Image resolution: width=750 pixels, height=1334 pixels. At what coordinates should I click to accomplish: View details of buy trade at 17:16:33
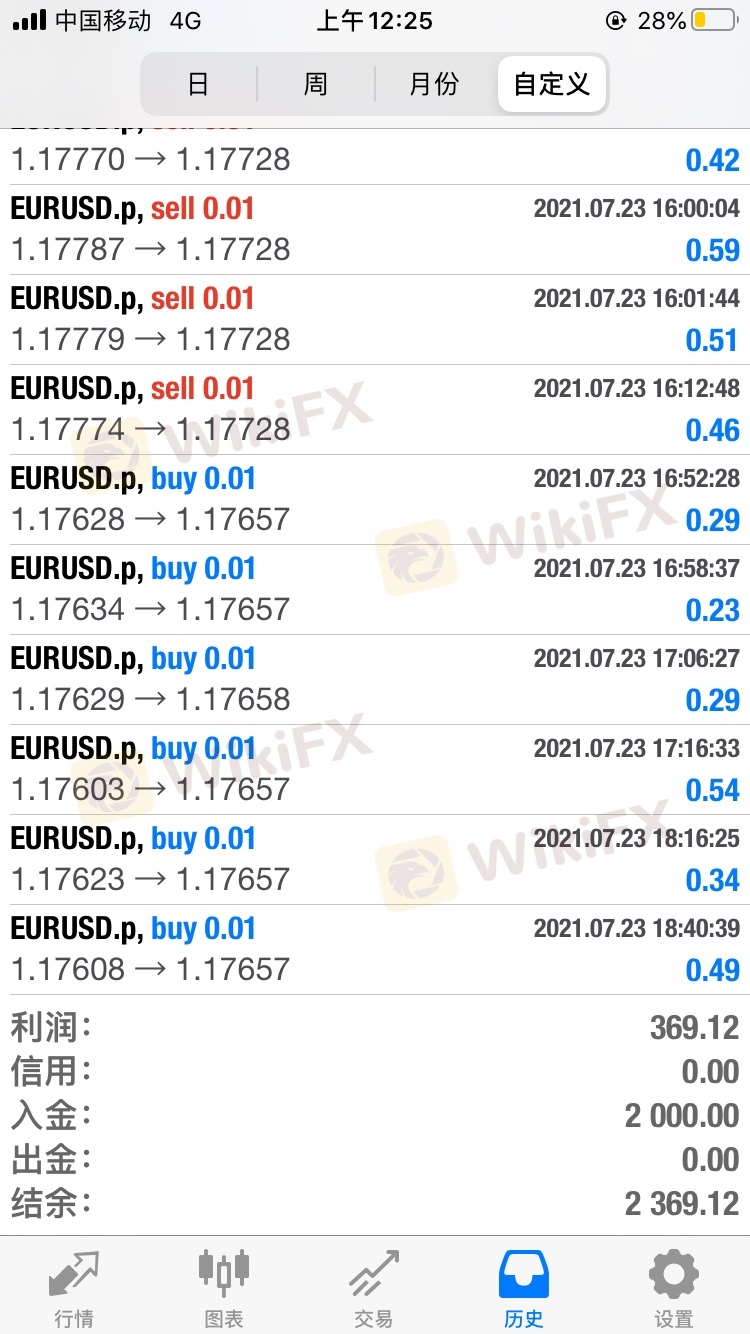click(x=375, y=769)
